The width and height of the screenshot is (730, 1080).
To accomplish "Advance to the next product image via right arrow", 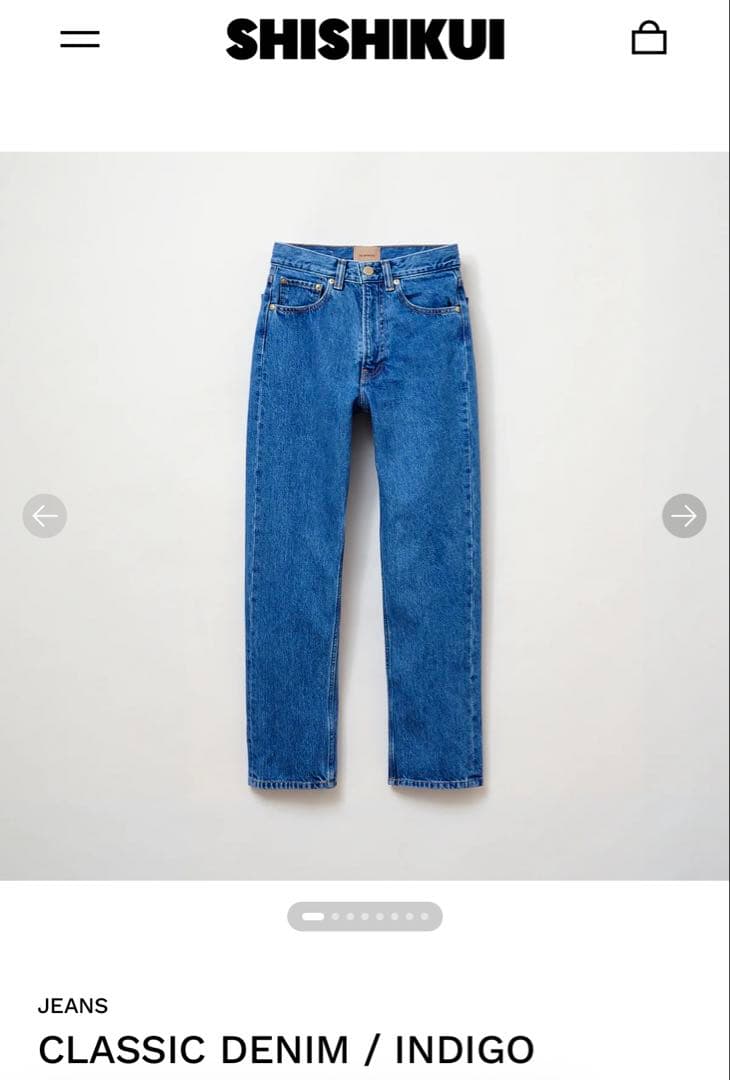I will pyautogui.click(x=684, y=516).
